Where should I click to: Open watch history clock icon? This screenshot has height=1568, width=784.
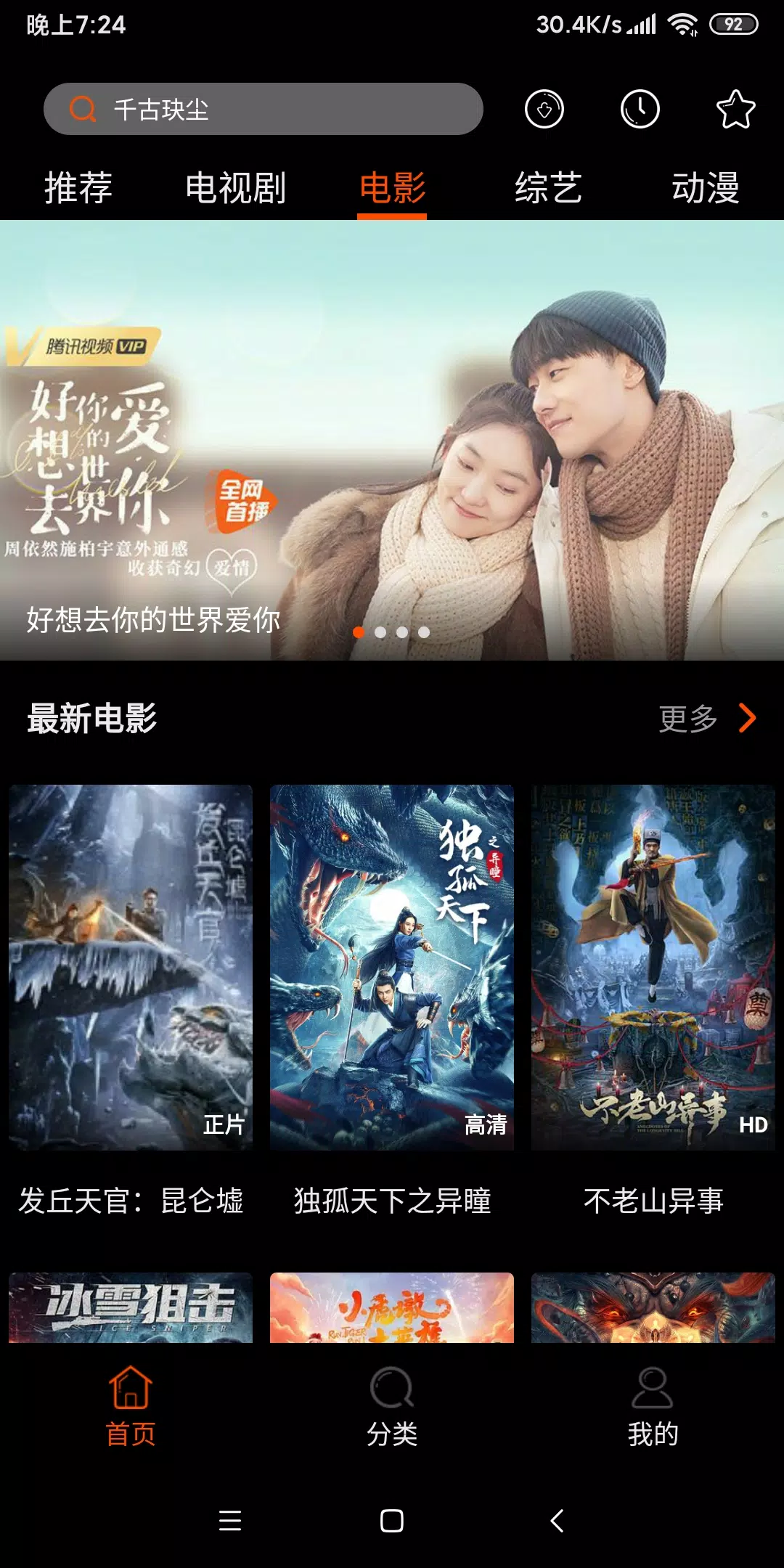pos(640,110)
